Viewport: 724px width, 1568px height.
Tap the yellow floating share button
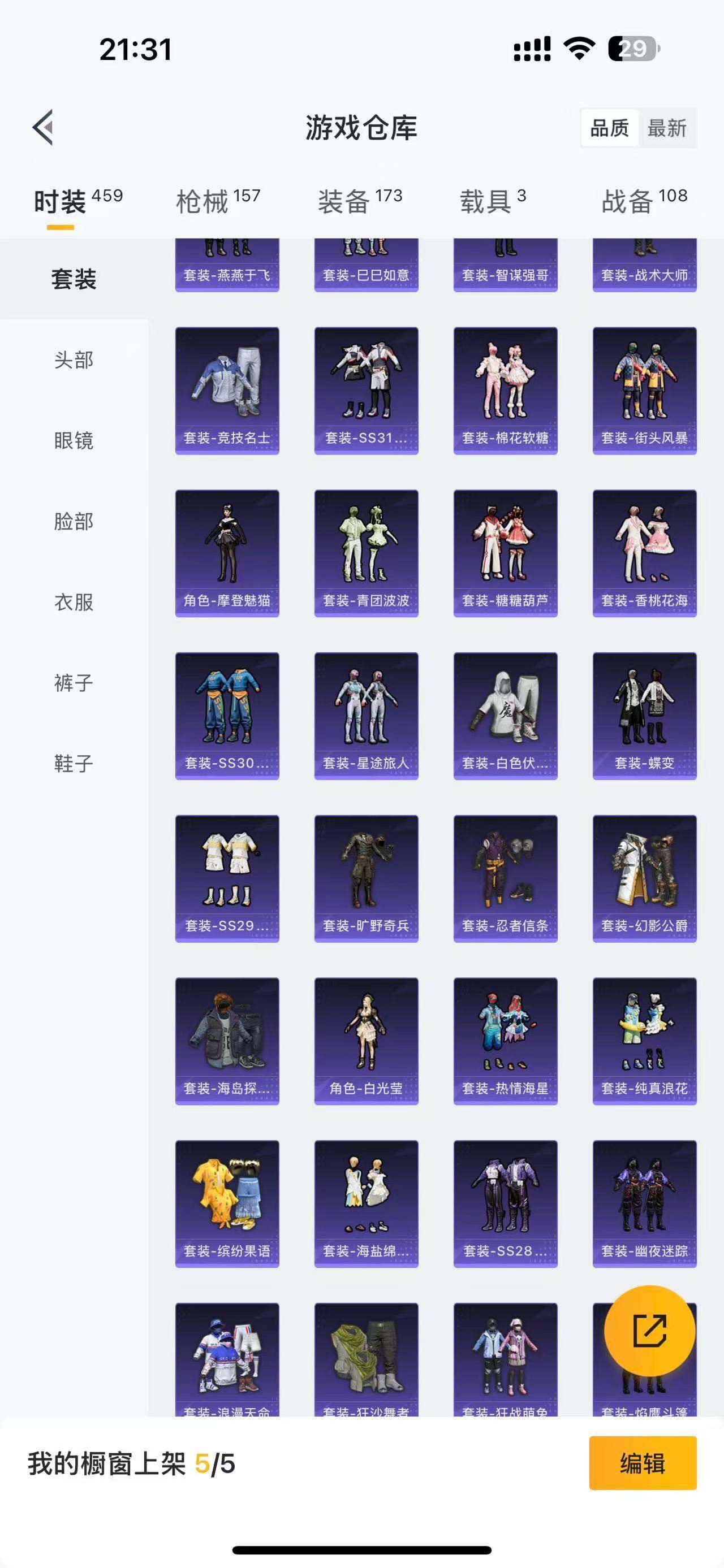point(649,1331)
